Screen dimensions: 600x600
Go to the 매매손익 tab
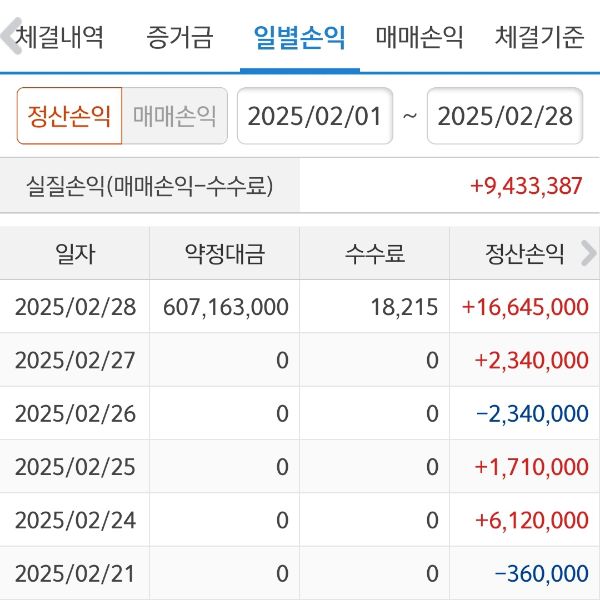[x=420, y=39]
